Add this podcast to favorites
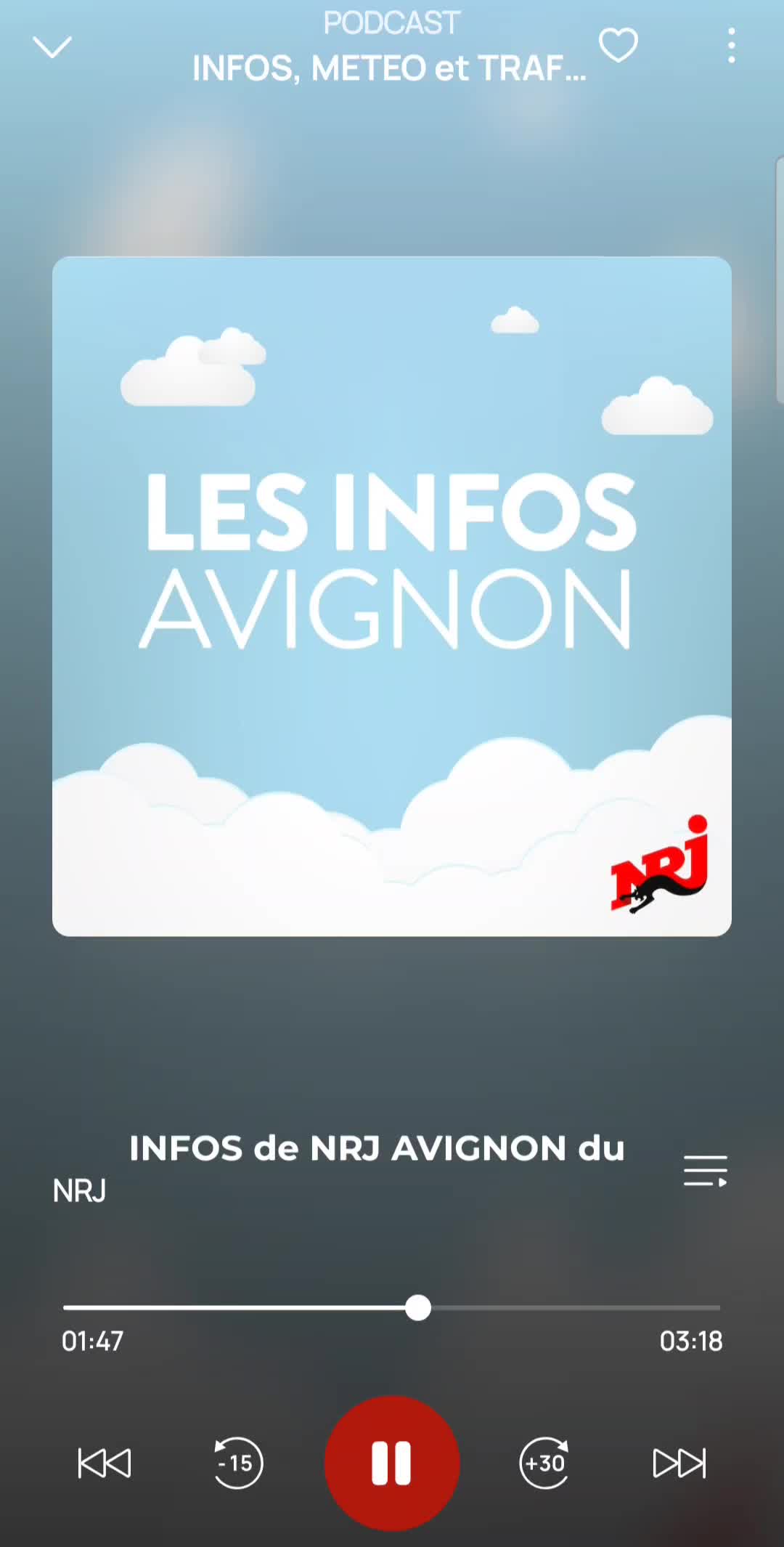This screenshot has width=784, height=1547. coord(618,45)
